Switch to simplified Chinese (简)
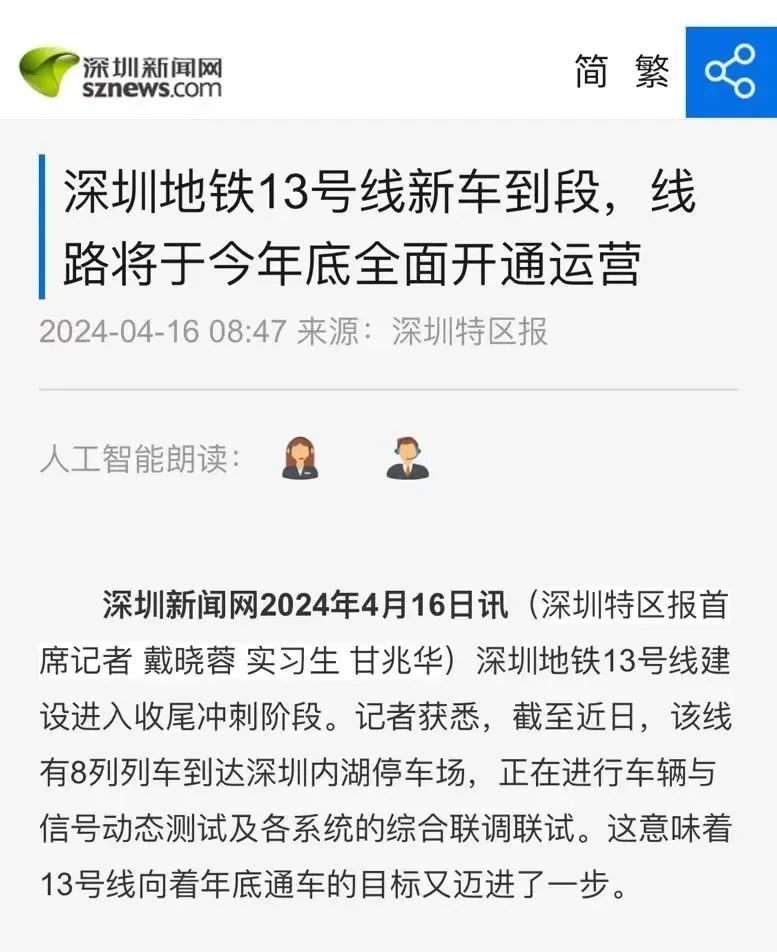This screenshot has height=952, width=777. 591,72
